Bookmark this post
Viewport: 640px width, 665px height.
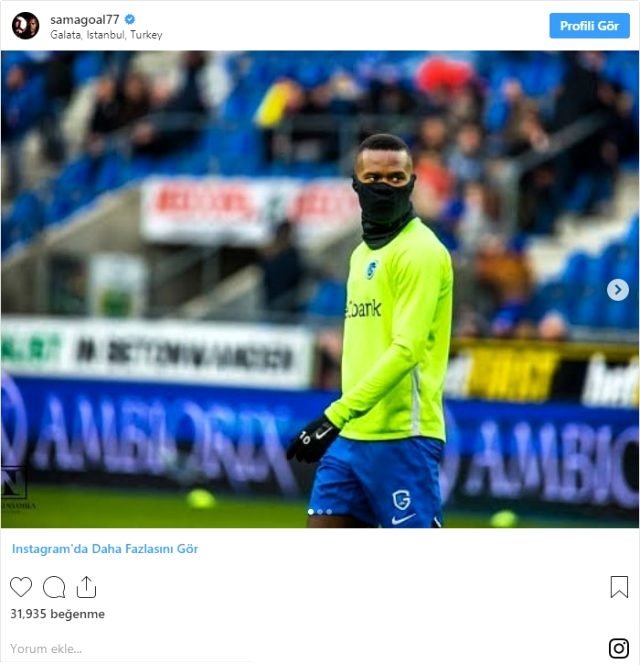click(619, 587)
